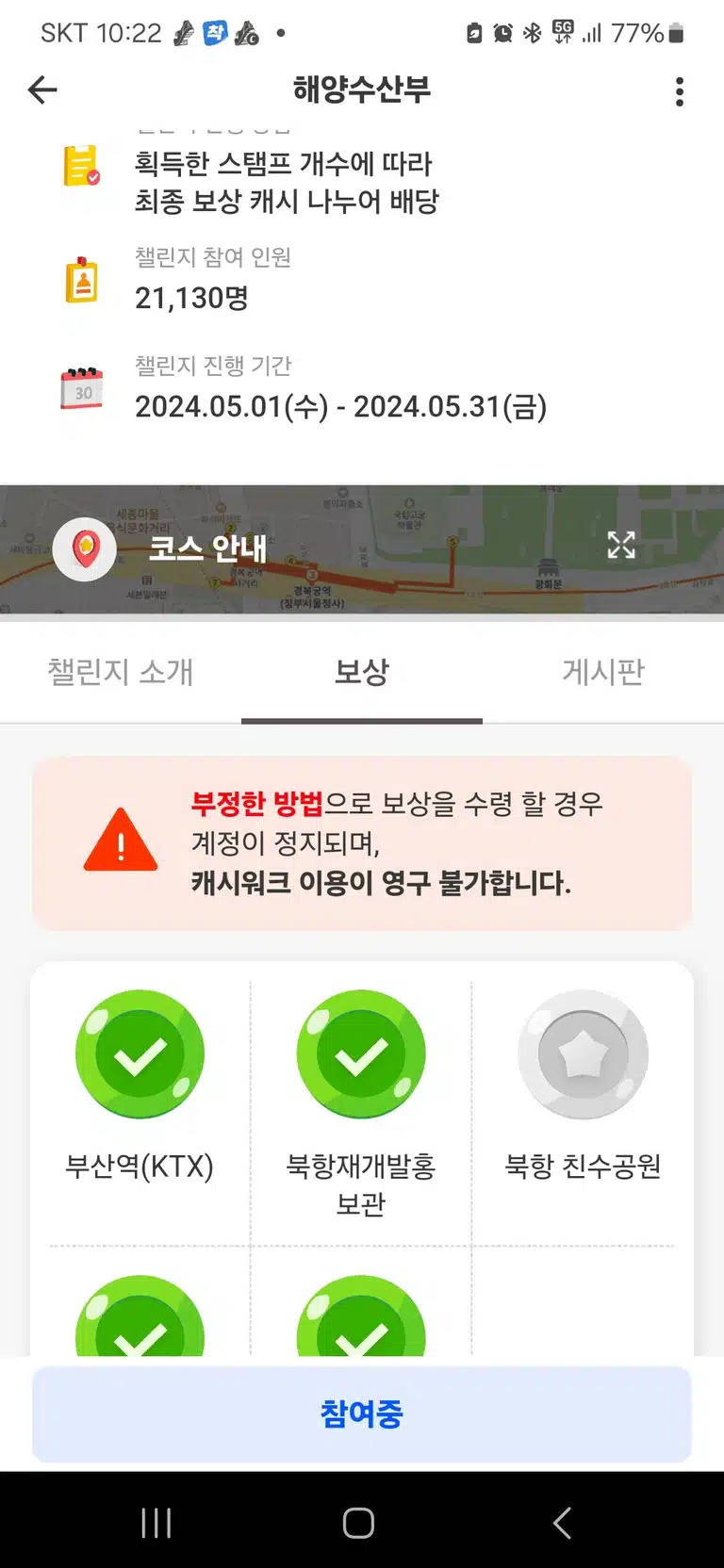Select the 보상 tab

pos(362,672)
